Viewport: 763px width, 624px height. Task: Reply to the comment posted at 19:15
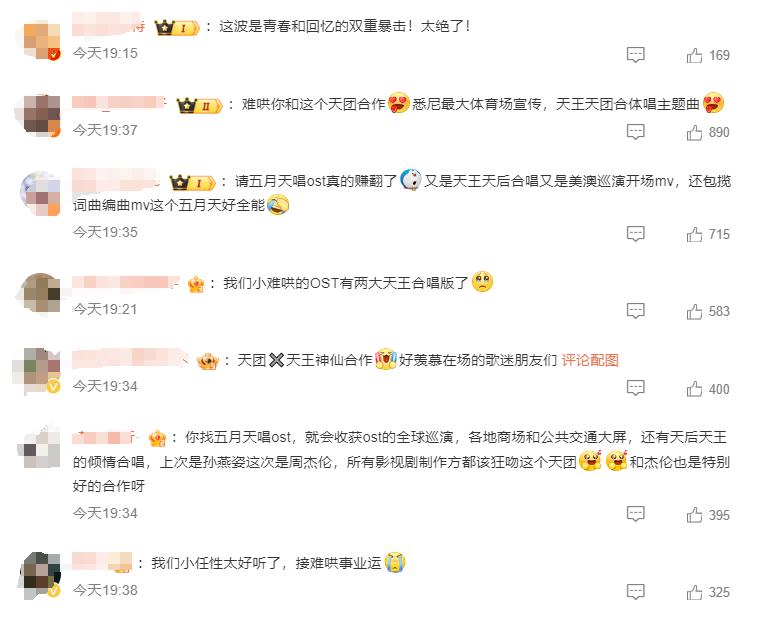[x=635, y=56]
